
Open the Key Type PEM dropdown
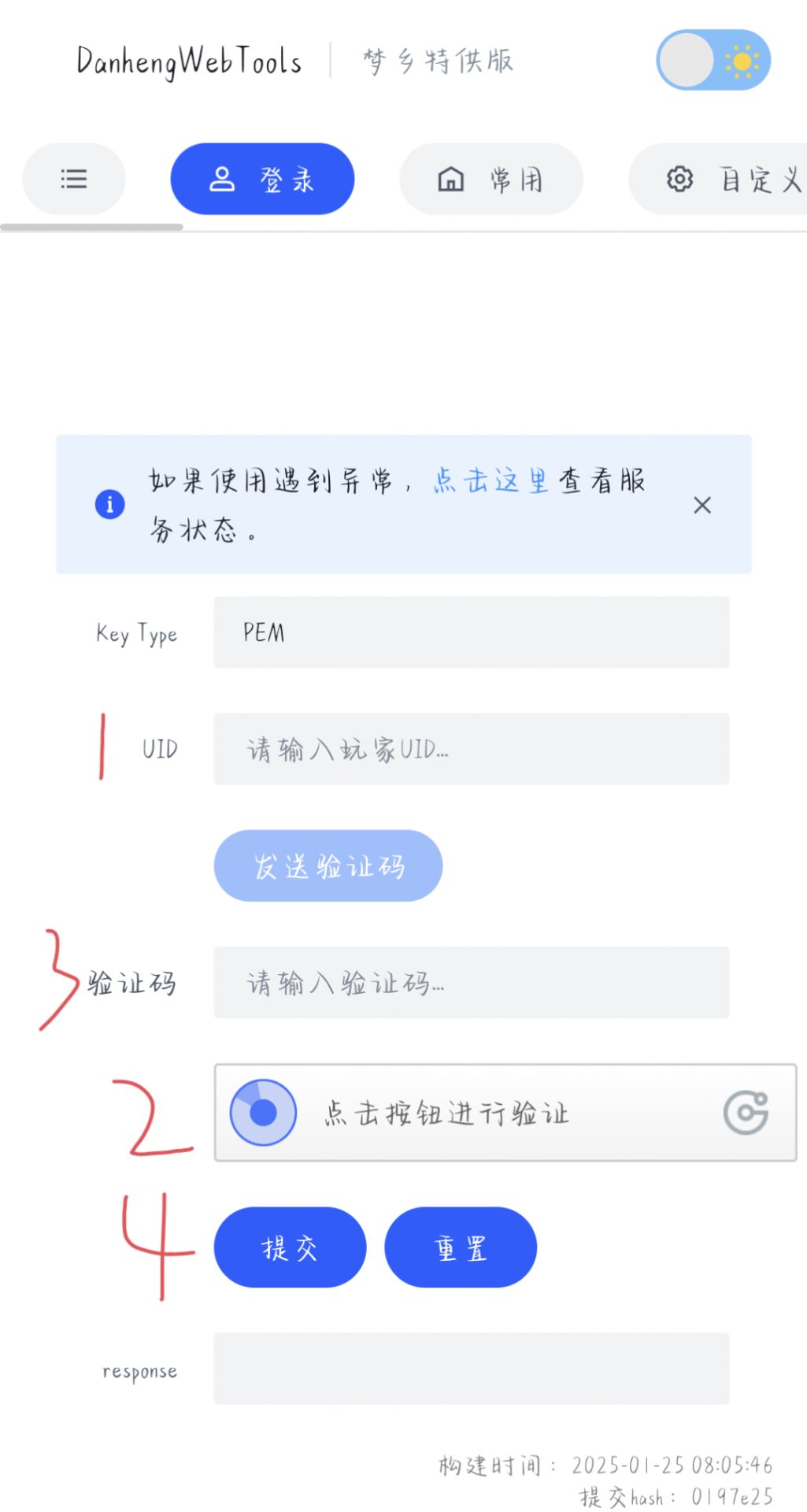tap(472, 632)
